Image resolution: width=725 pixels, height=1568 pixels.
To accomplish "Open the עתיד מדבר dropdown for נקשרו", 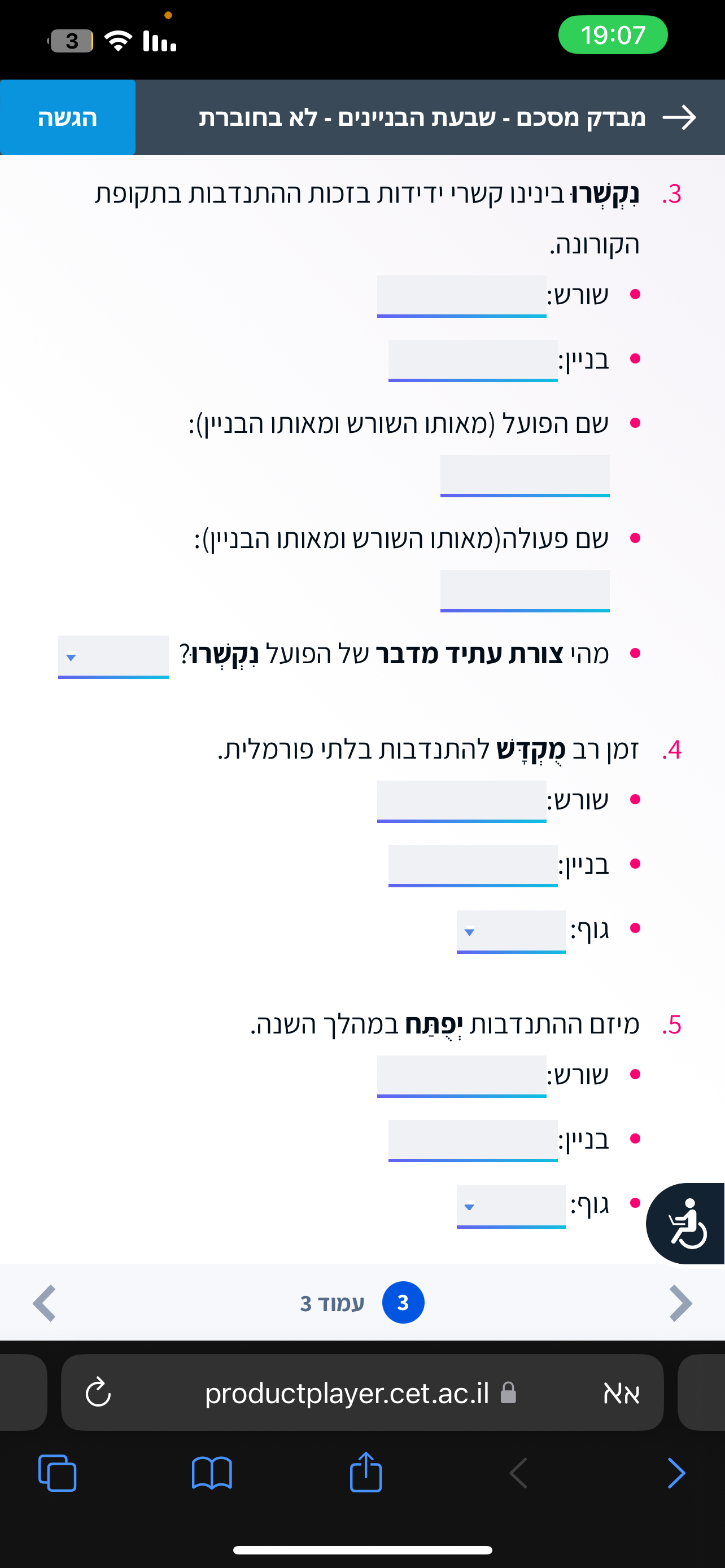I will click(113, 657).
